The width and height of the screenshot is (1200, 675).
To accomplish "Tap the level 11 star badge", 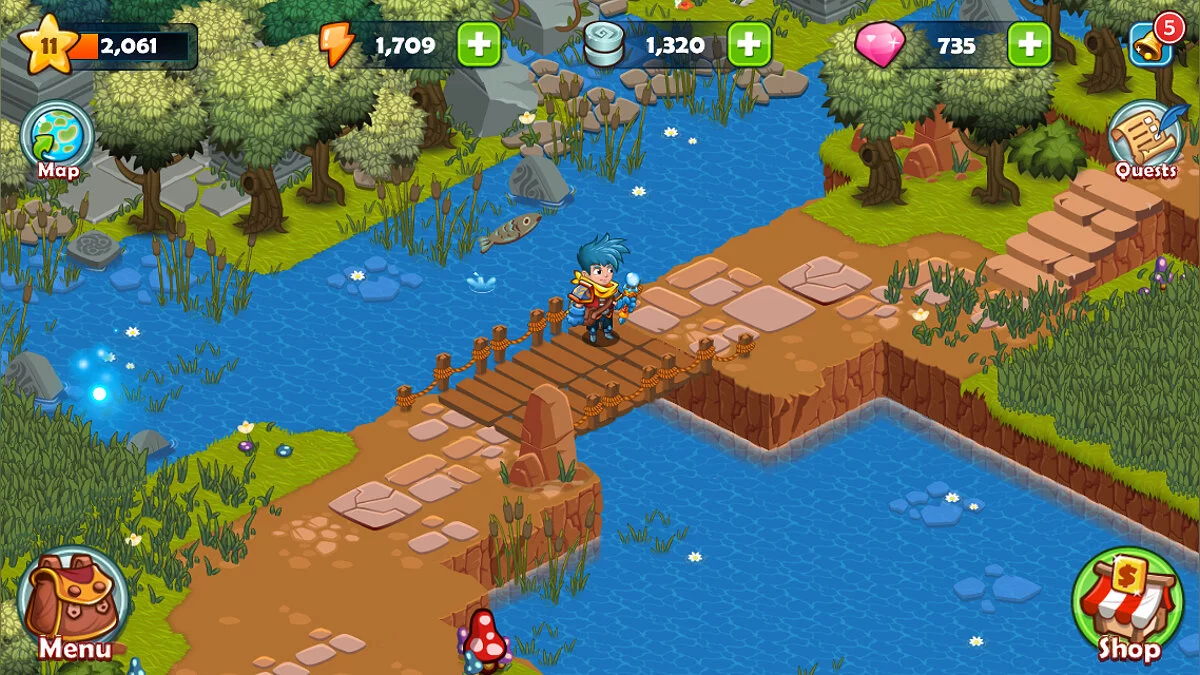I will [45, 45].
